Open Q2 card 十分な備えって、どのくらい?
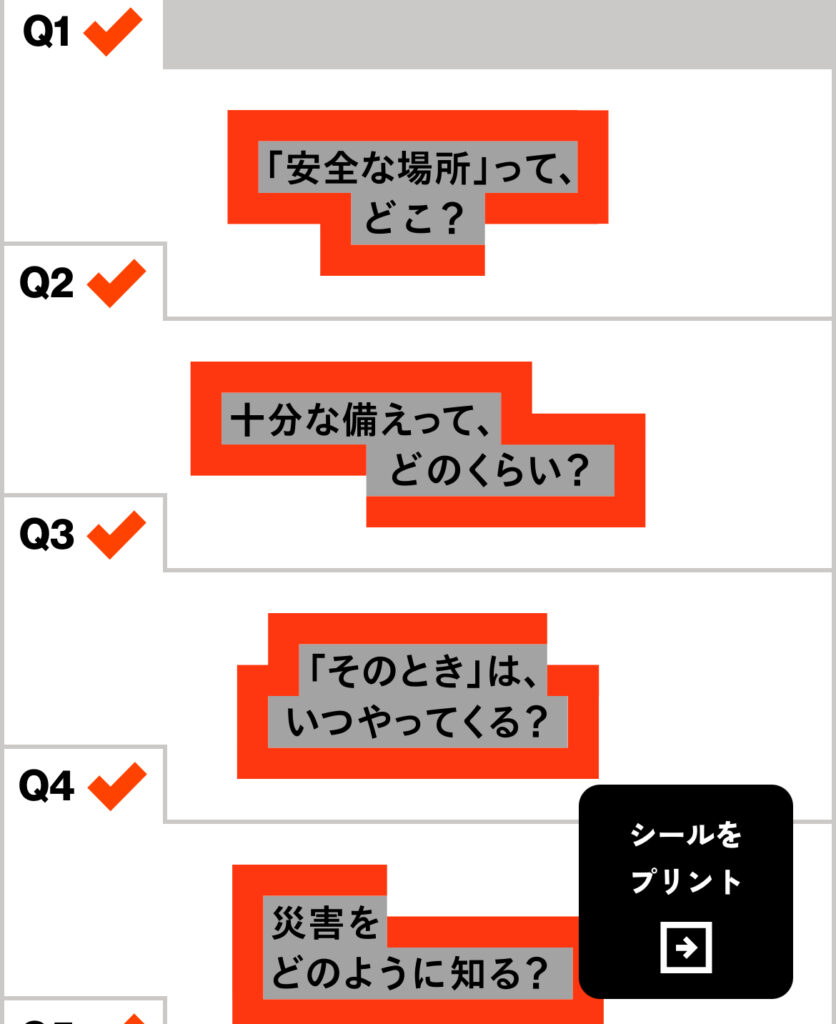Screen dimensions: 836x1024 point(417,443)
